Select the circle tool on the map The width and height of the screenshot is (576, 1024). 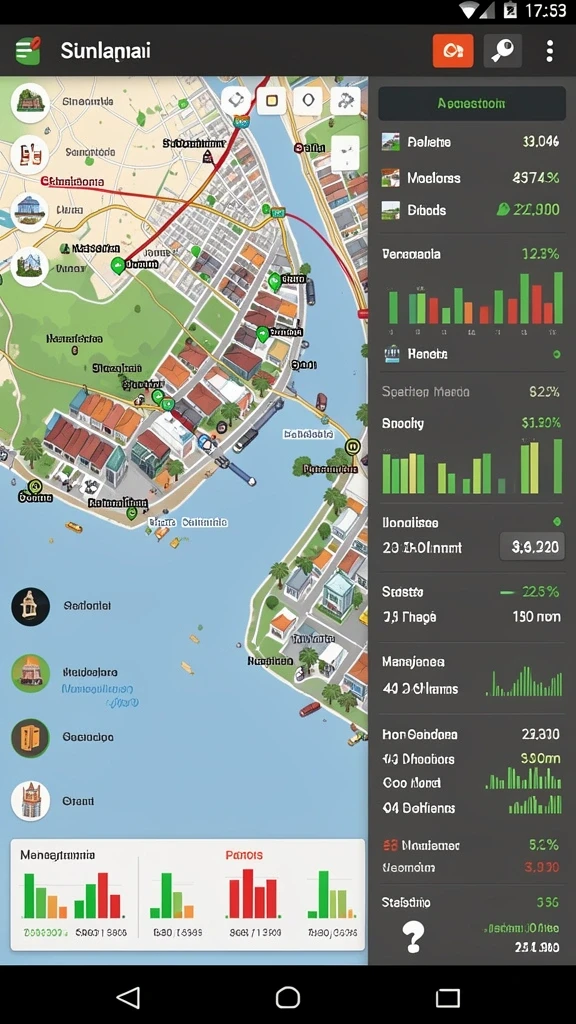308,101
